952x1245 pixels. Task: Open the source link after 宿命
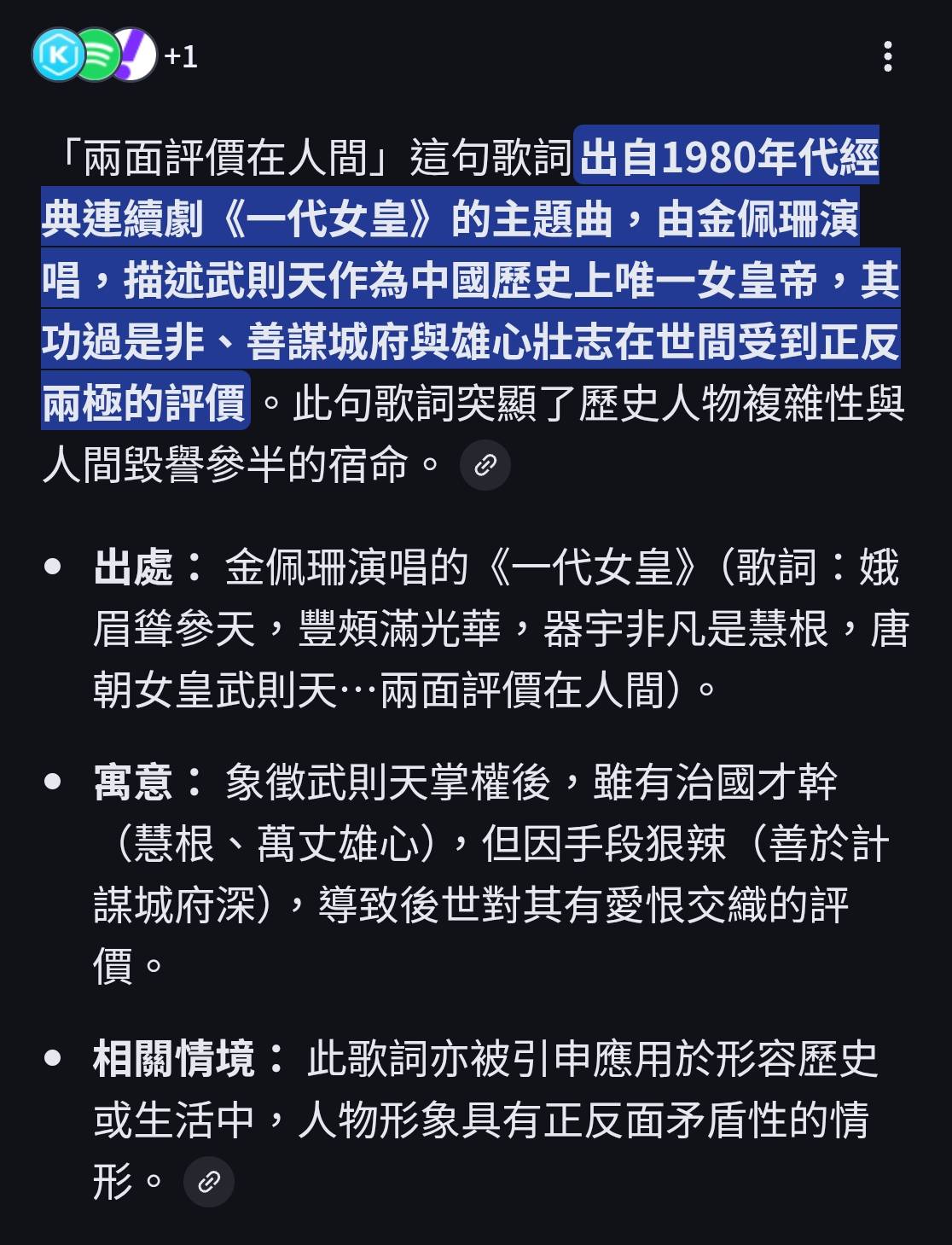point(485,465)
